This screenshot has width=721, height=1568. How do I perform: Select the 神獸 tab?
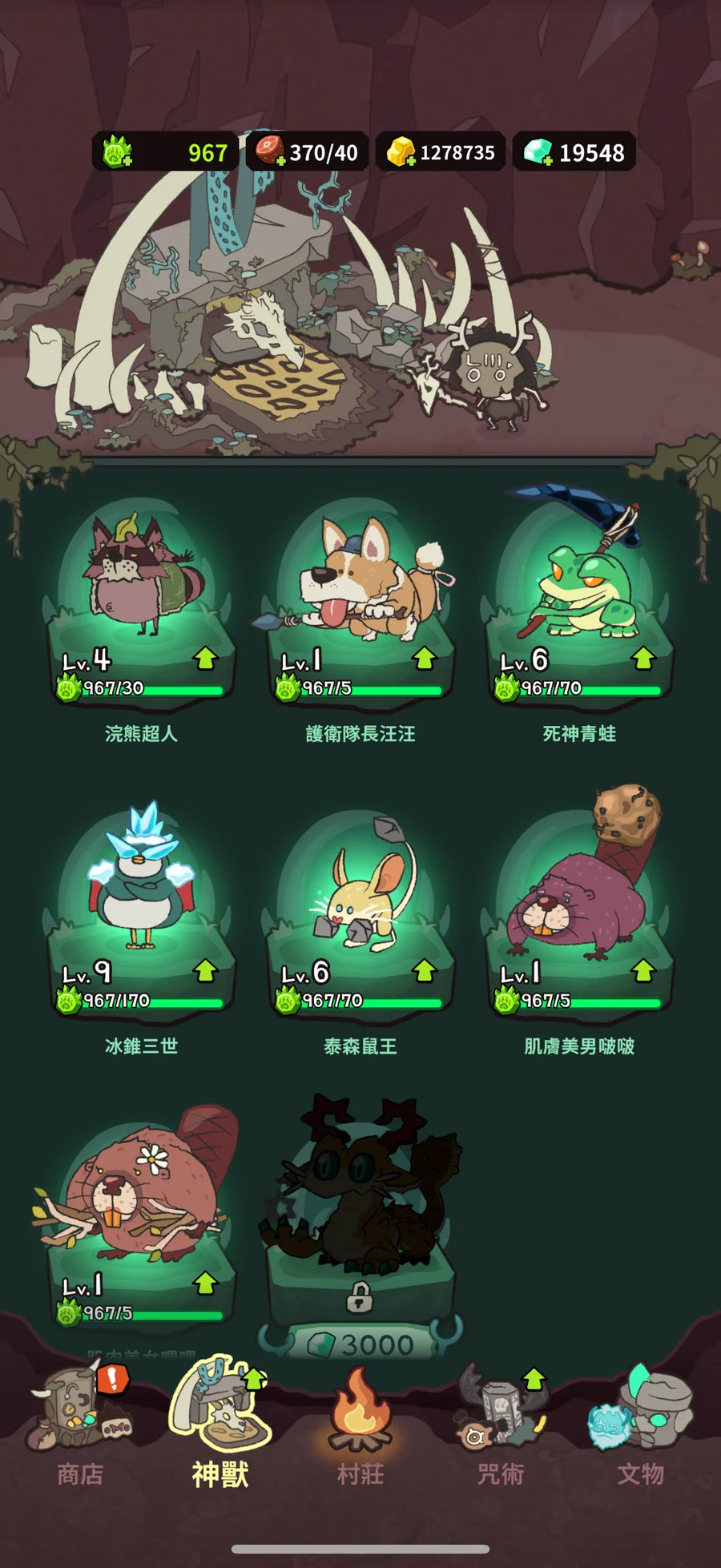tap(220, 1426)
